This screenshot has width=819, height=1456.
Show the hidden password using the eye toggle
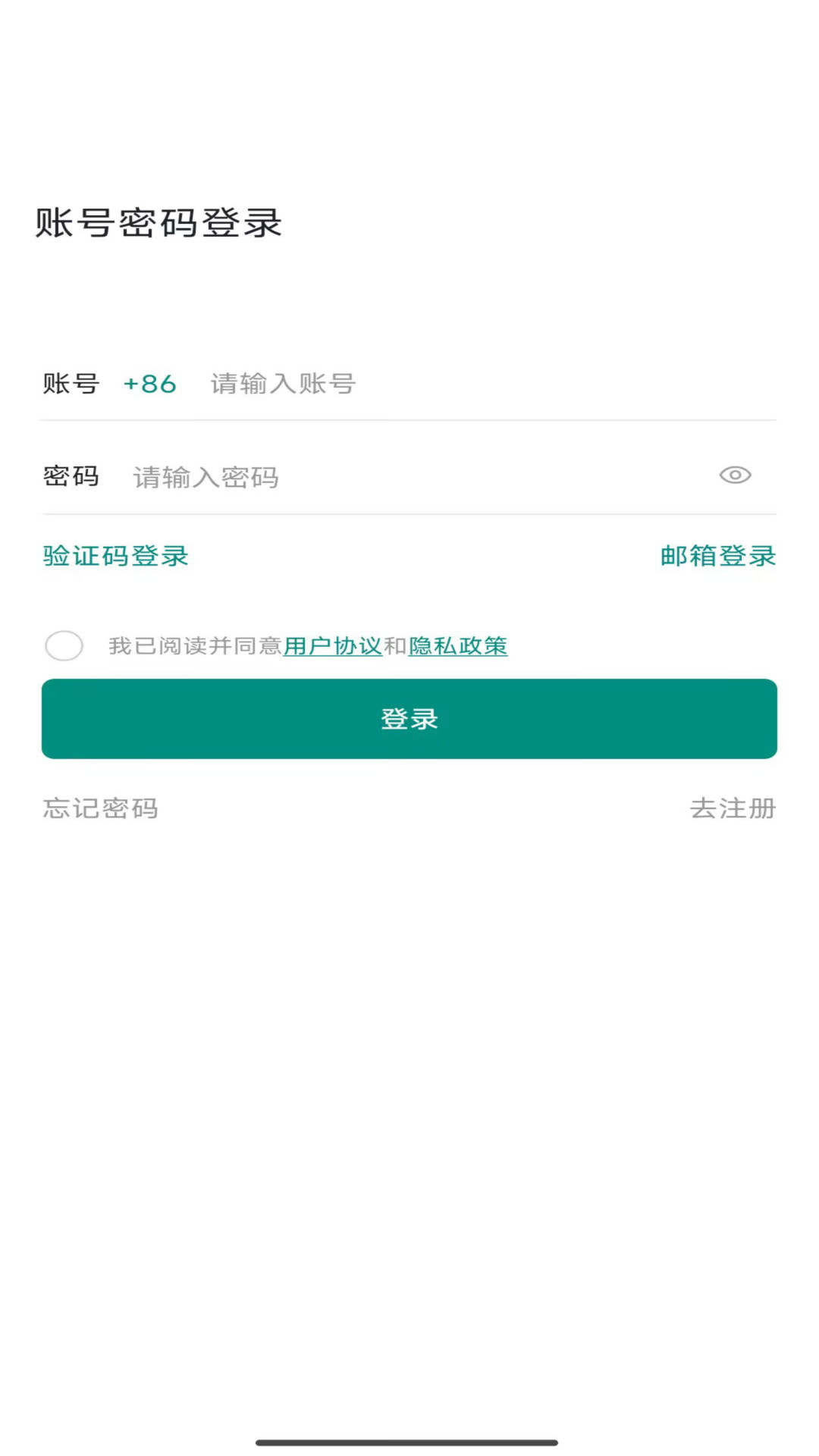pyautogui.click(x=734, y=476)
